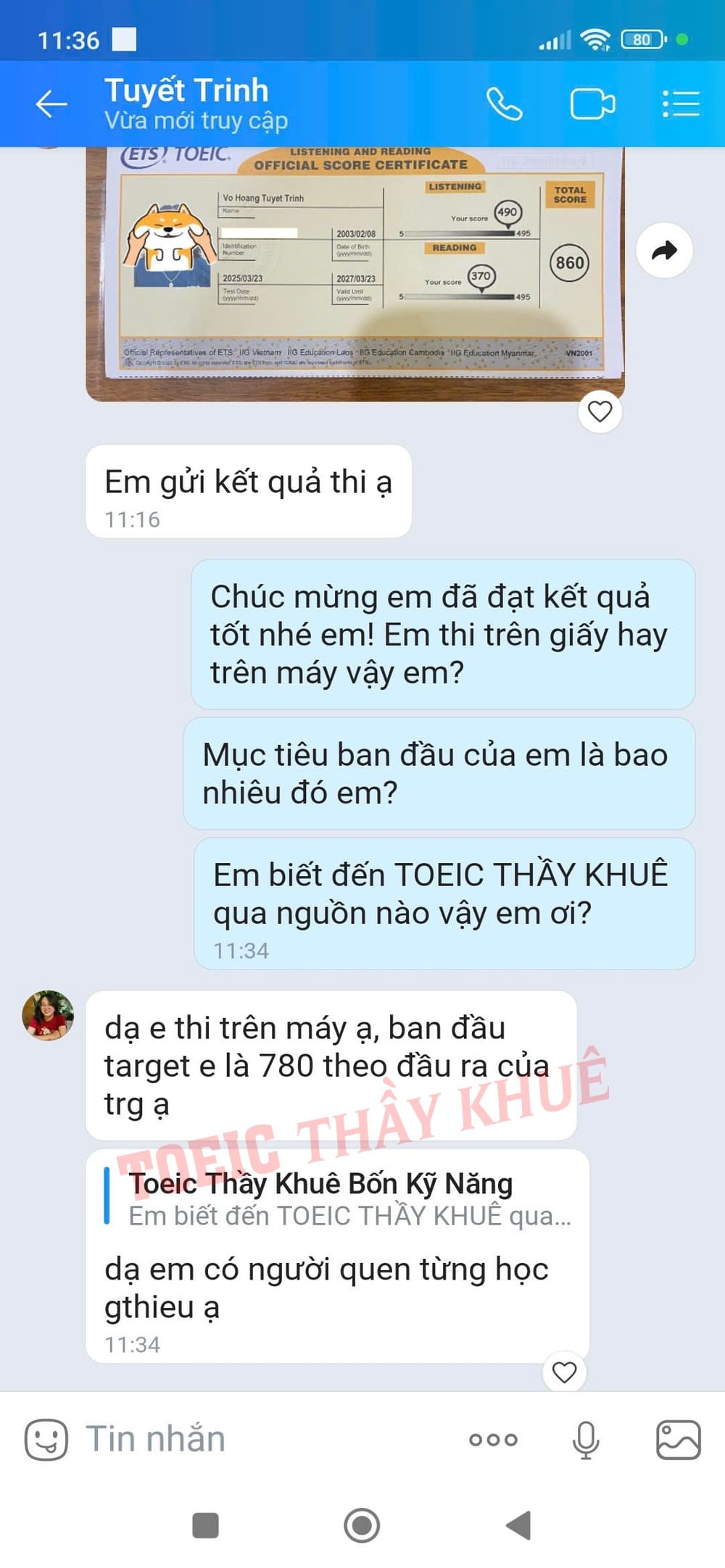The height and width of the screenshot is (1568, 725).
Task: Show more attachment options
Action: (x=493, y=1439)
